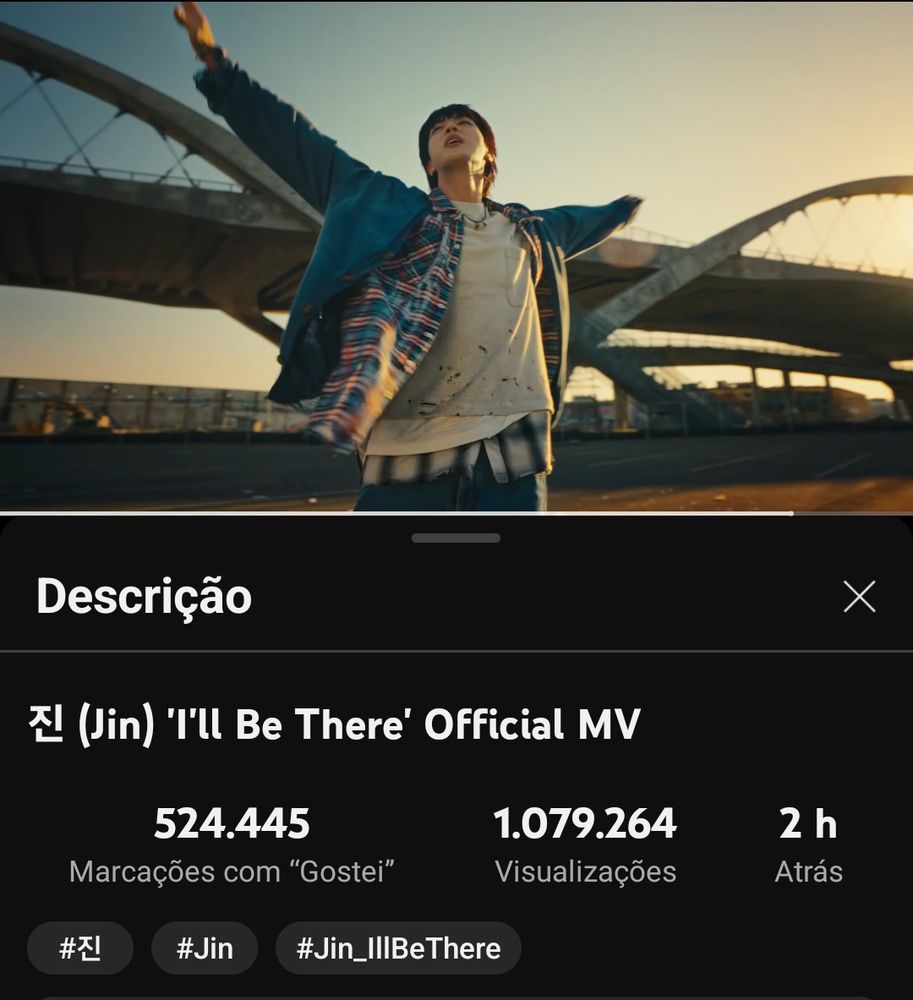Open the #Jin hashtag
The width and height of the screenshot is (913, 1000).
pyautogui.click(x=204, y=948)
